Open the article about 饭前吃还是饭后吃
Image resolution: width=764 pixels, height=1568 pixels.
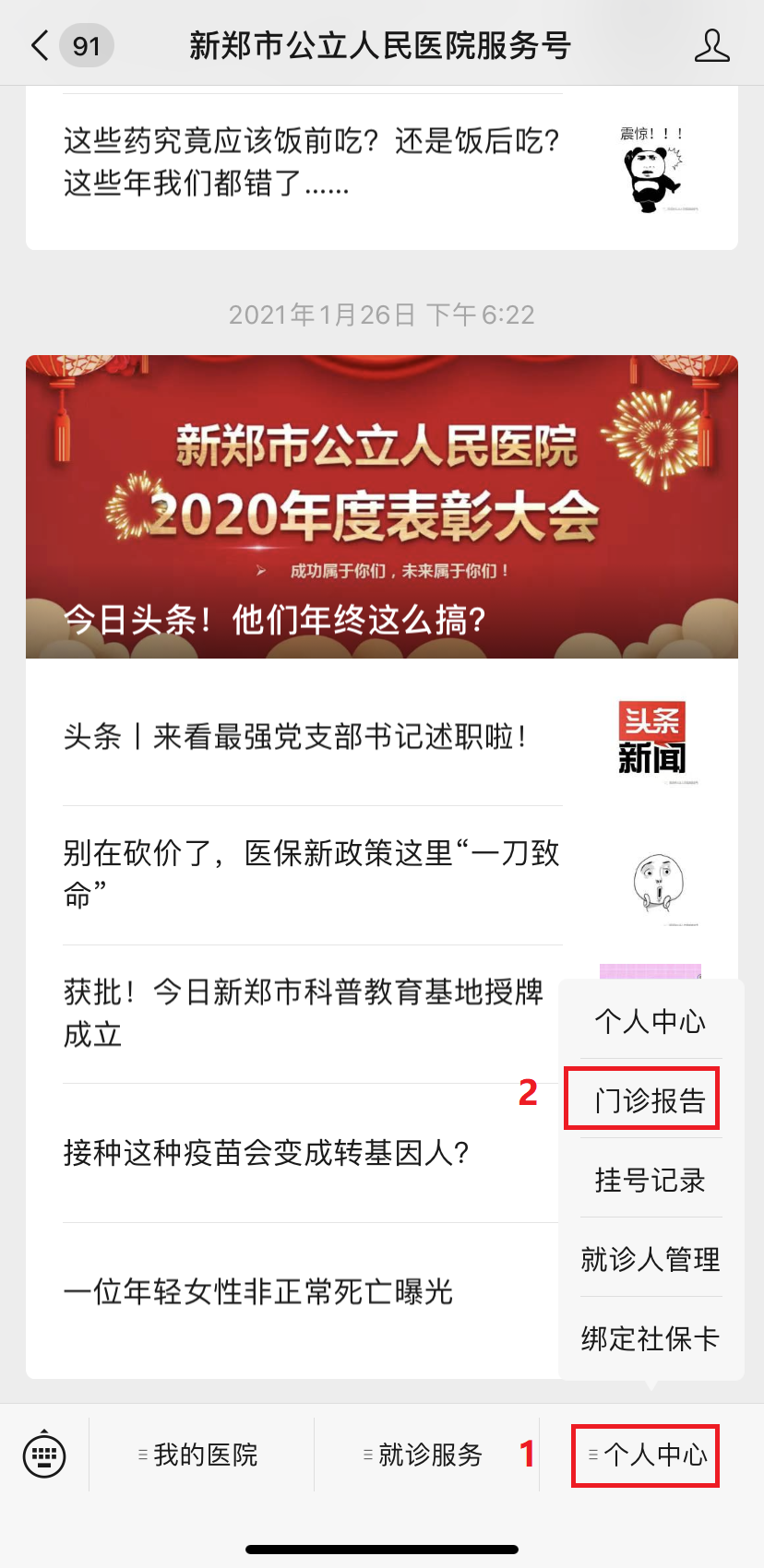tap(314, 162)
